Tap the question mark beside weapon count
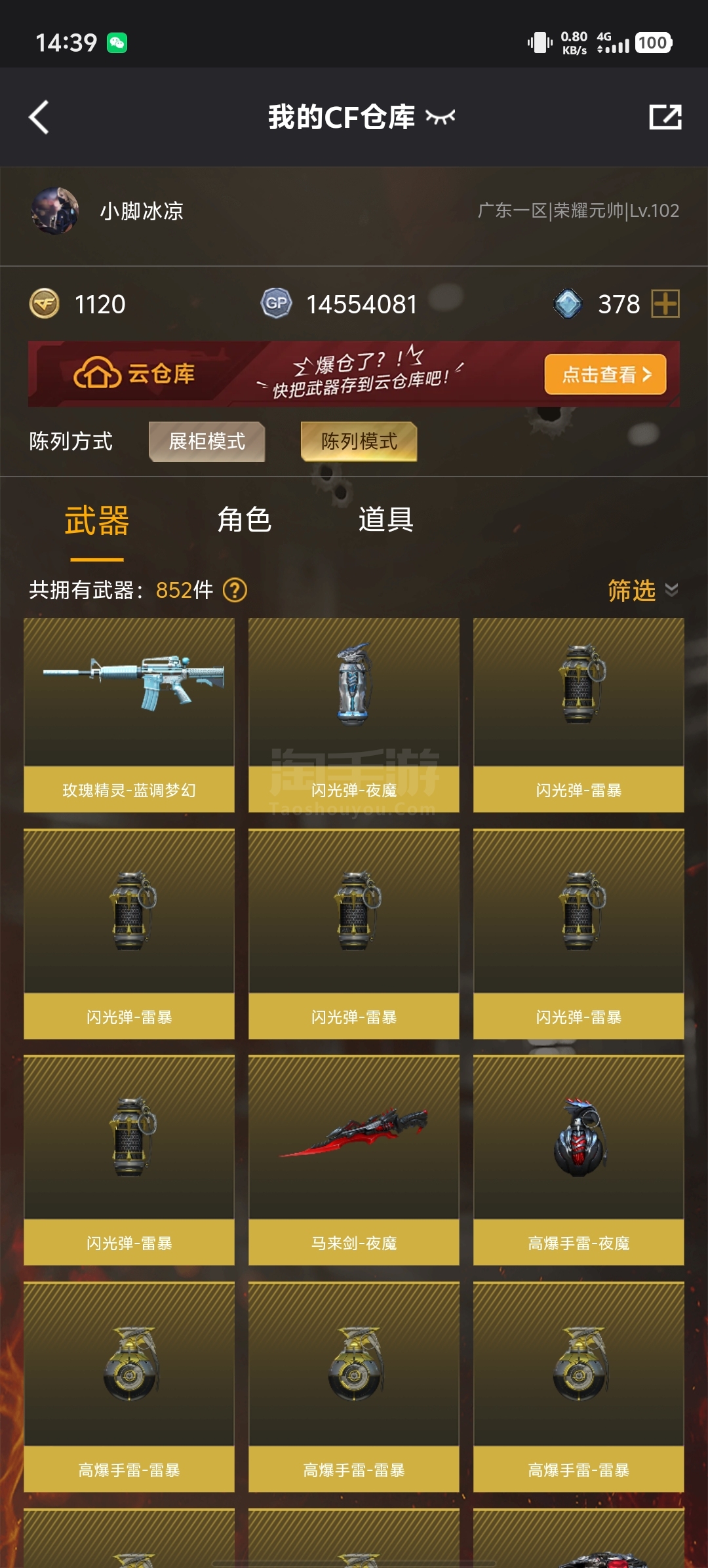This screenshot has width=708, height=1568. pos(235,590)
